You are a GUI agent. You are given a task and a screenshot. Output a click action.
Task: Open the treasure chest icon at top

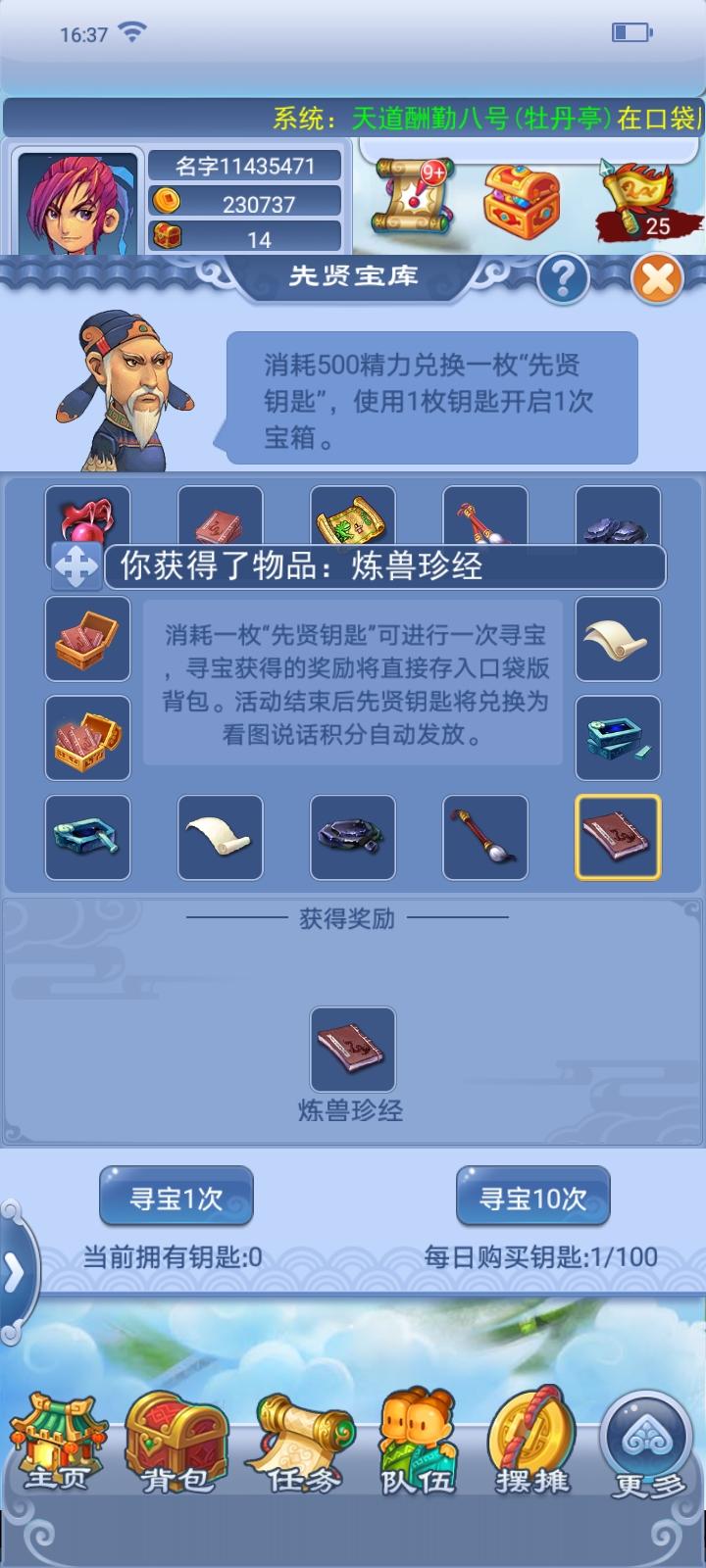(x=521, y=203)
